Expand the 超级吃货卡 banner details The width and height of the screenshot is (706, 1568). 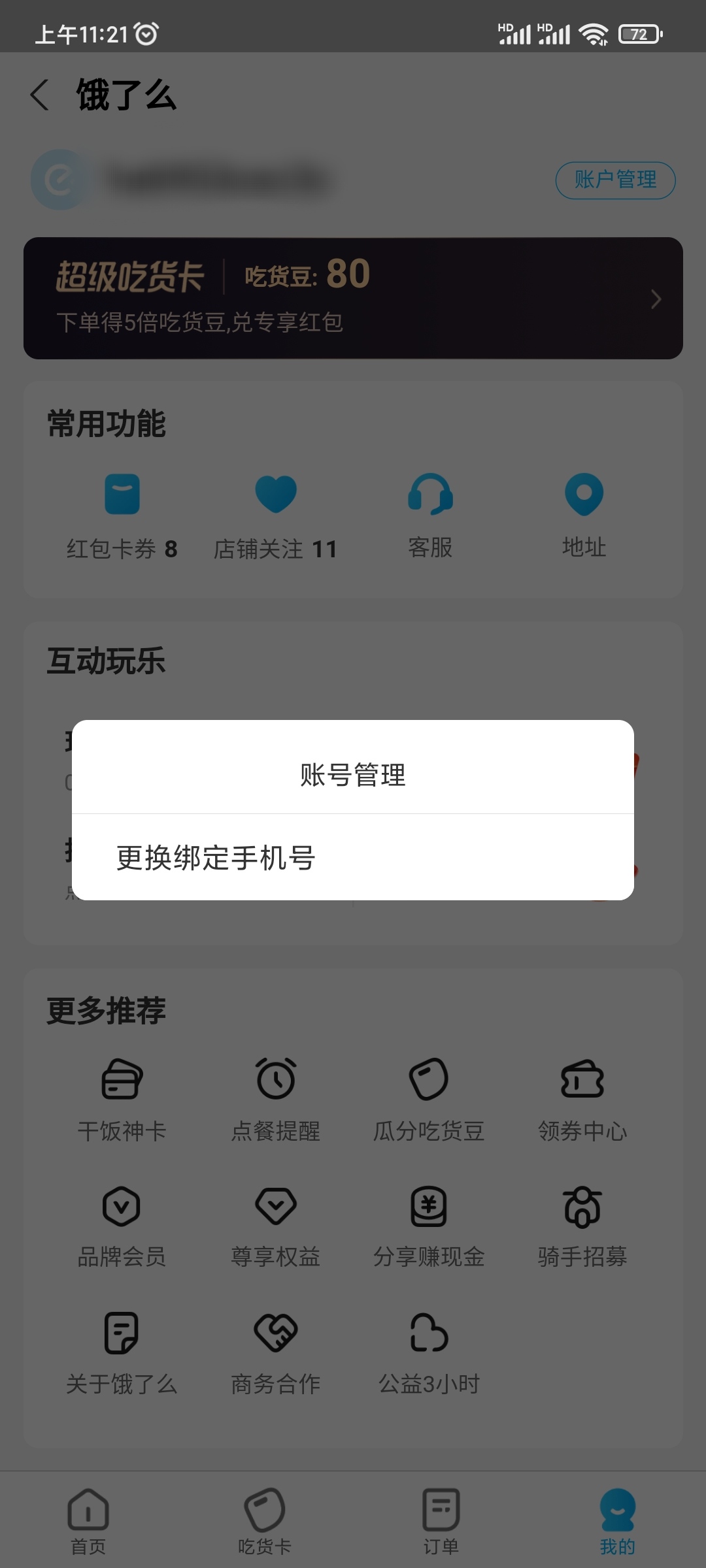(x=353, y=297)
